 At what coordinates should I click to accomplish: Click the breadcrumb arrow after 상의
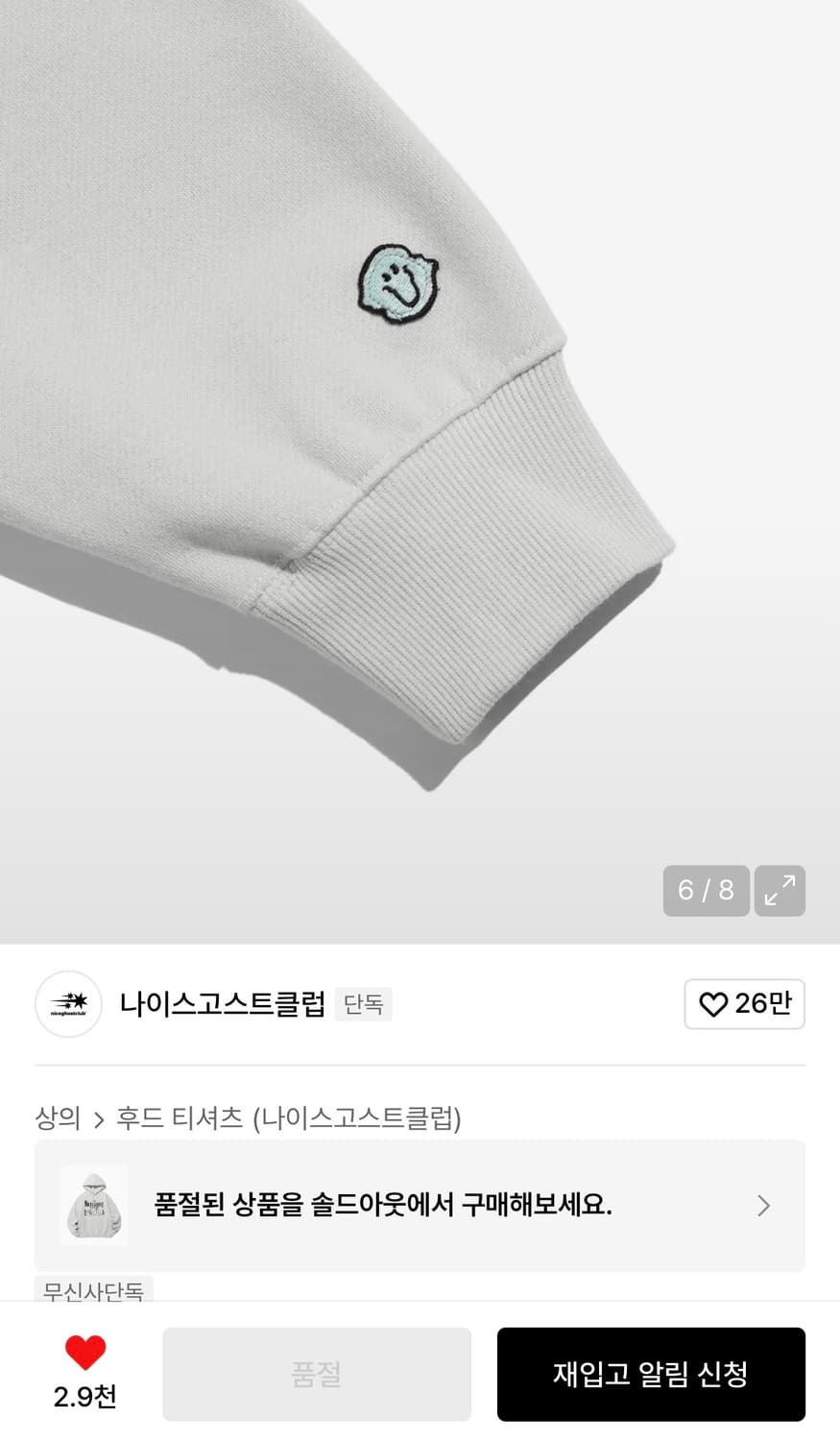[101, 1119]
